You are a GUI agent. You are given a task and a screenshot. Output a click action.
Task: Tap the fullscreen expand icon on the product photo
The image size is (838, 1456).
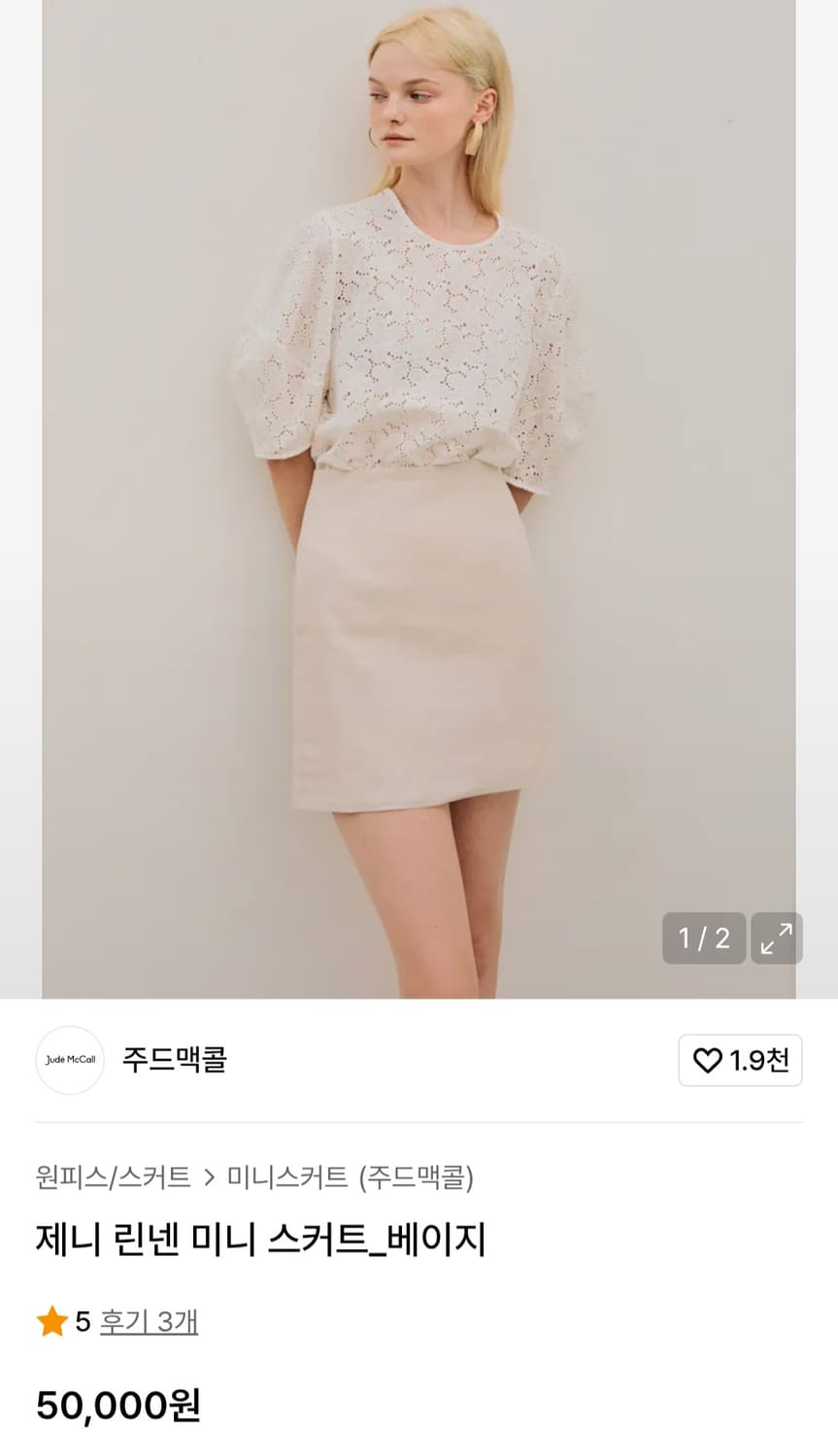point(776,938)
